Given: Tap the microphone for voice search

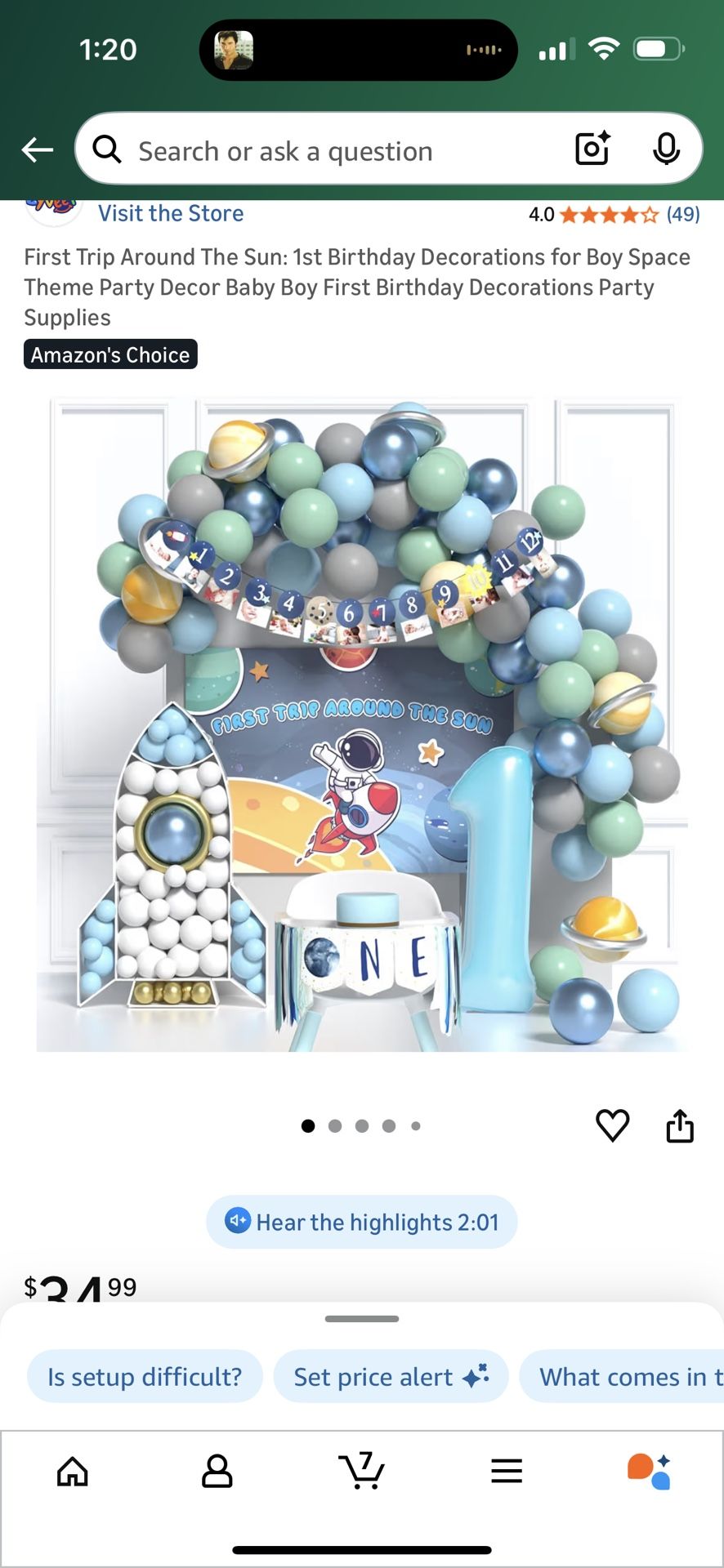Looking at the screenshot, I should (x=668, y=149).
